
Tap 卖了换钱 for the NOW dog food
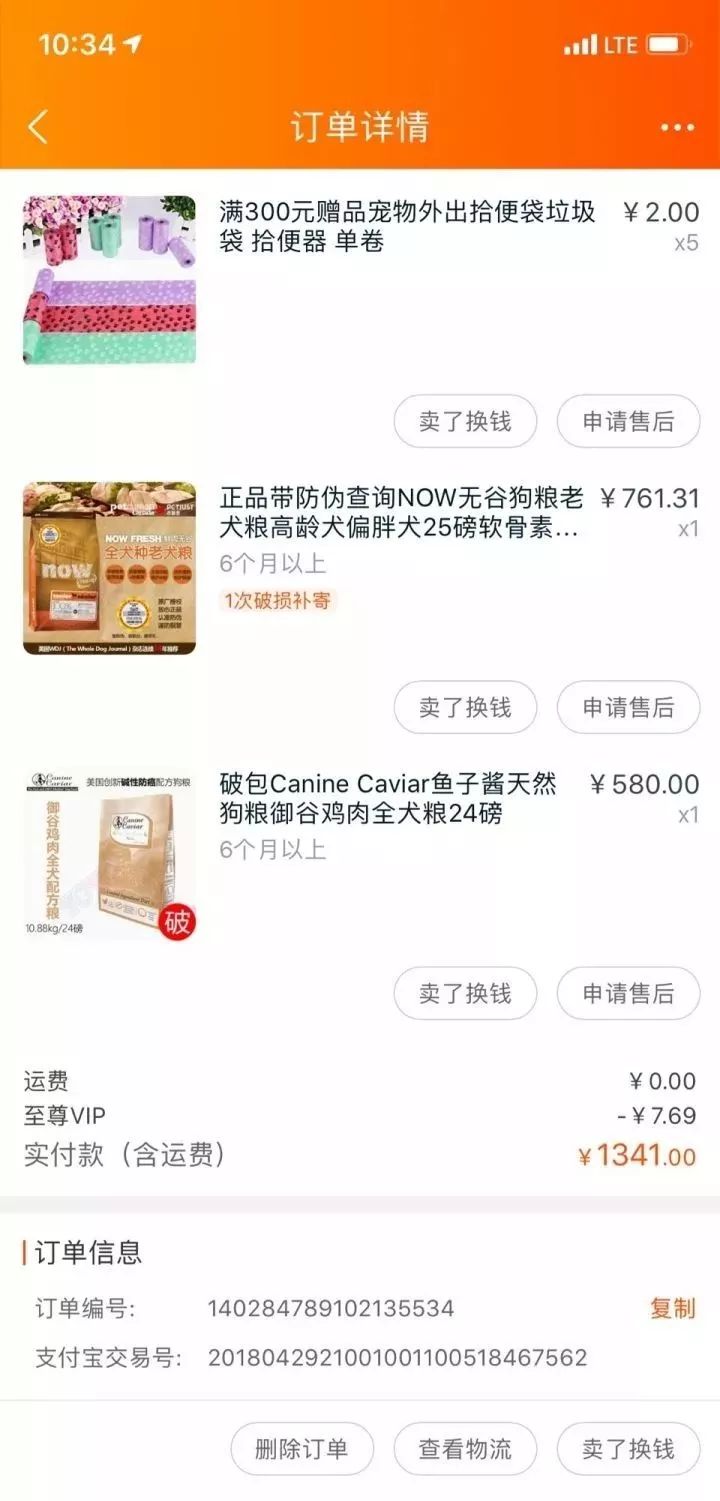tap(465, 707)
